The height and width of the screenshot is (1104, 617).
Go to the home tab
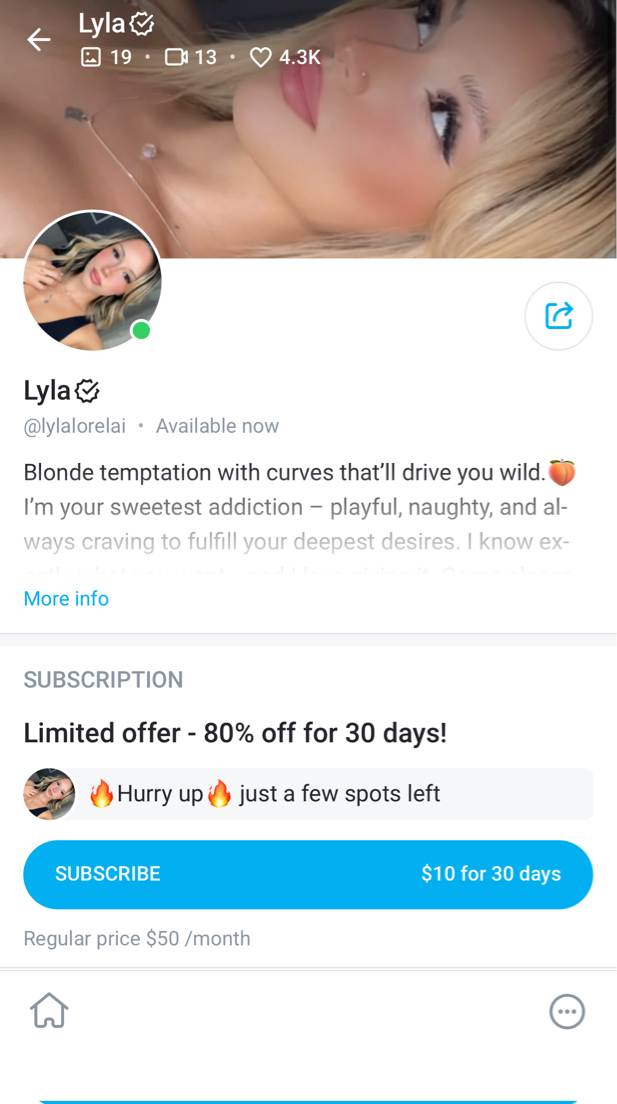point(49,1010)
